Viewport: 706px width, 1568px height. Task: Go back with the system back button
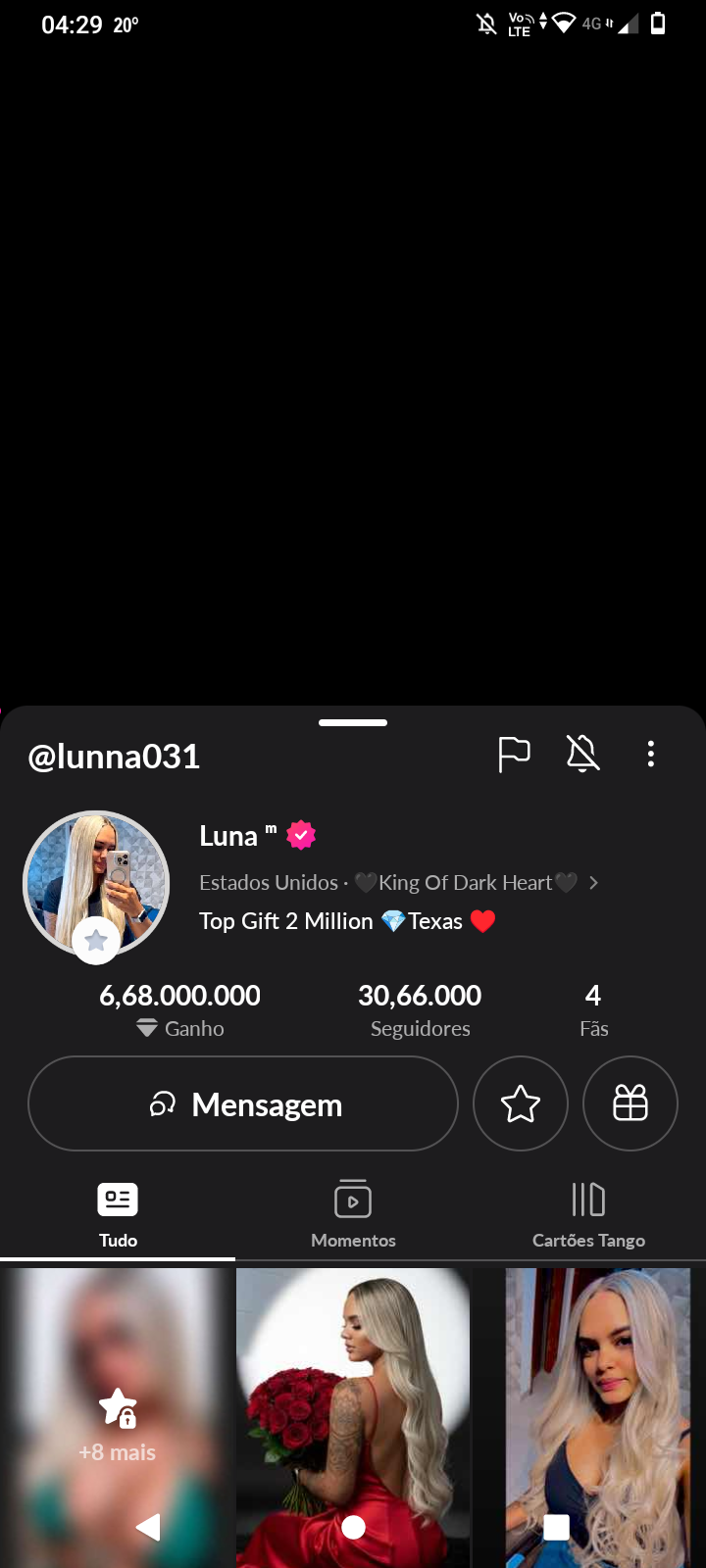[x=148, y=1526]
